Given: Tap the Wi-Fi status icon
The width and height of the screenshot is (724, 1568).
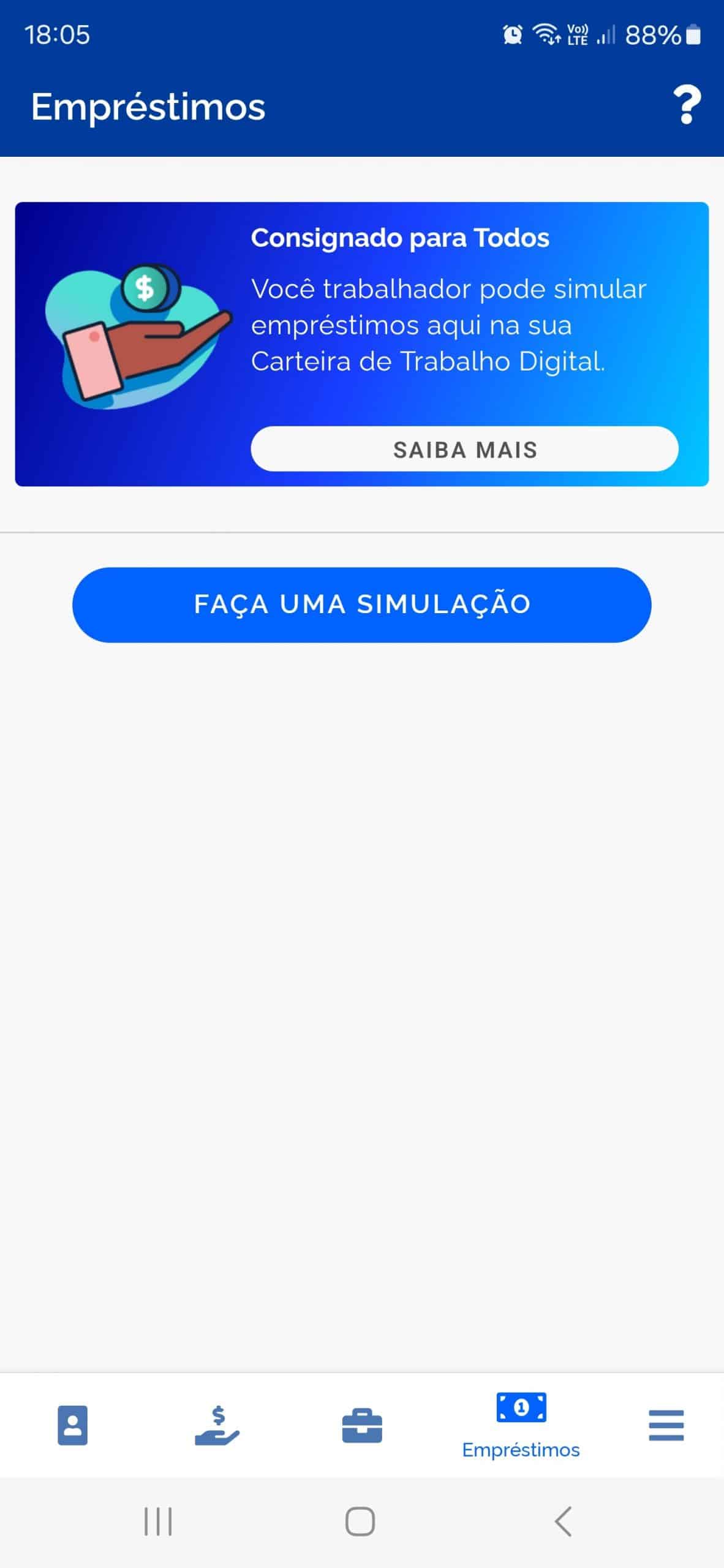Looking at the screenshot, I should (x=547, y=34).
